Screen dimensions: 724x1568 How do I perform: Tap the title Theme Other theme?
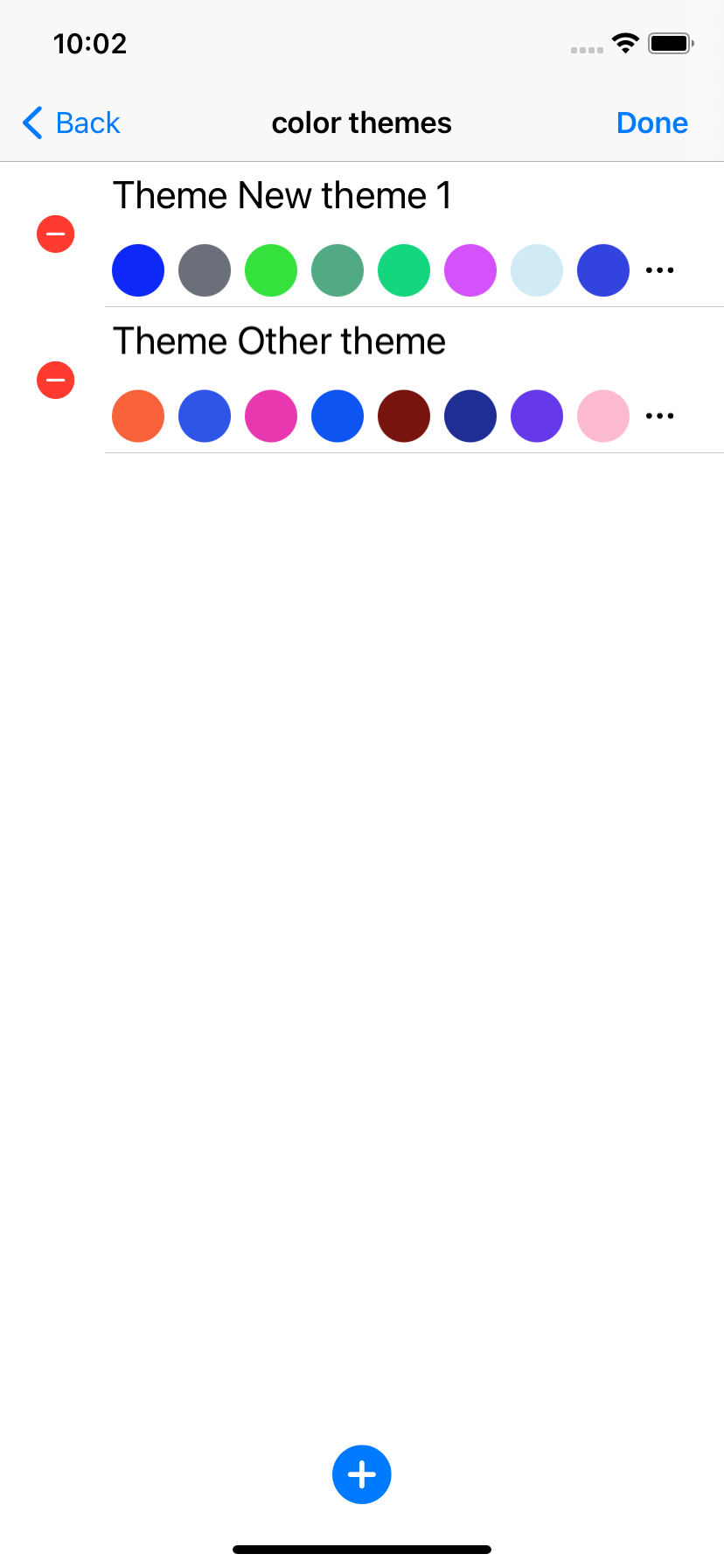278,340
